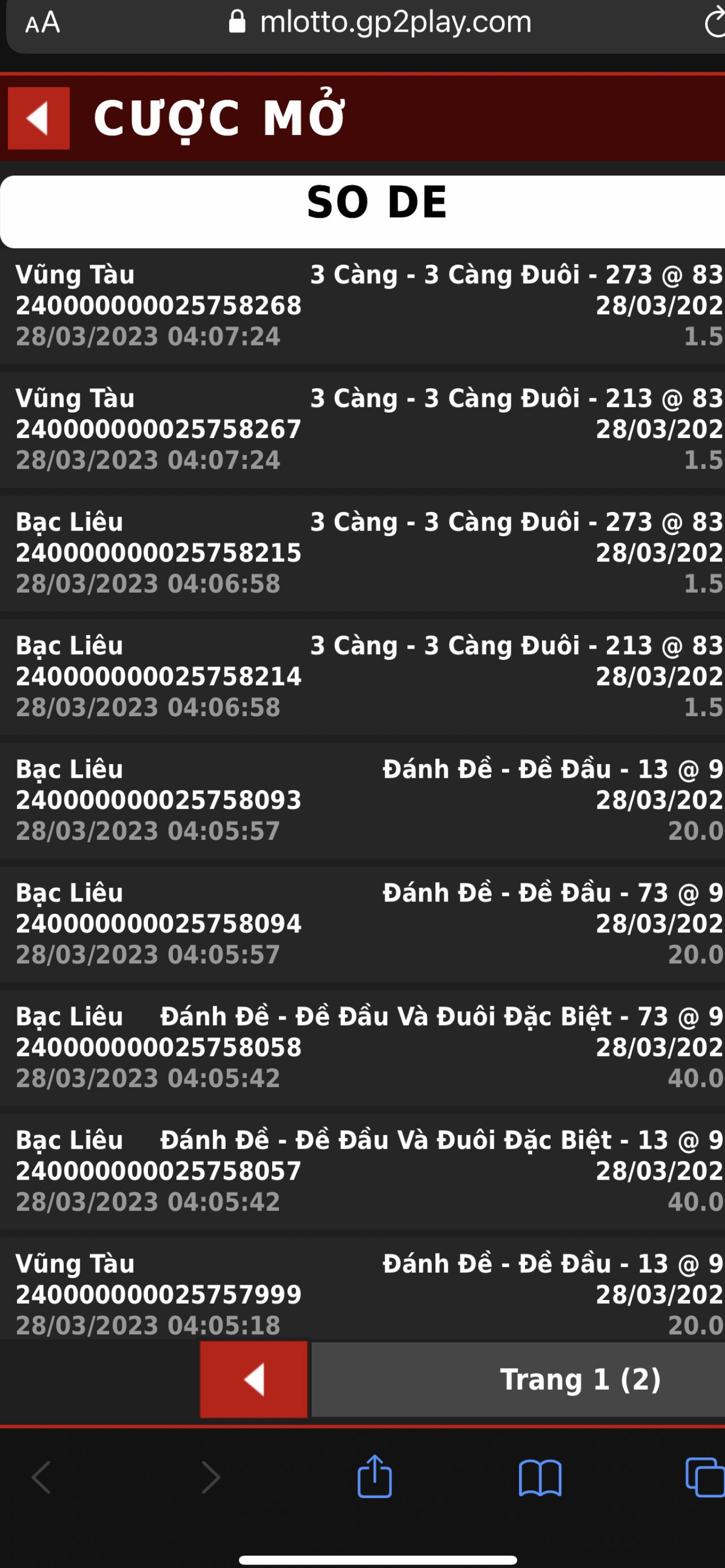Go to previous page of bets
The width and height of the screenshot is (725, 1568).
click(x=254, y=1379)
